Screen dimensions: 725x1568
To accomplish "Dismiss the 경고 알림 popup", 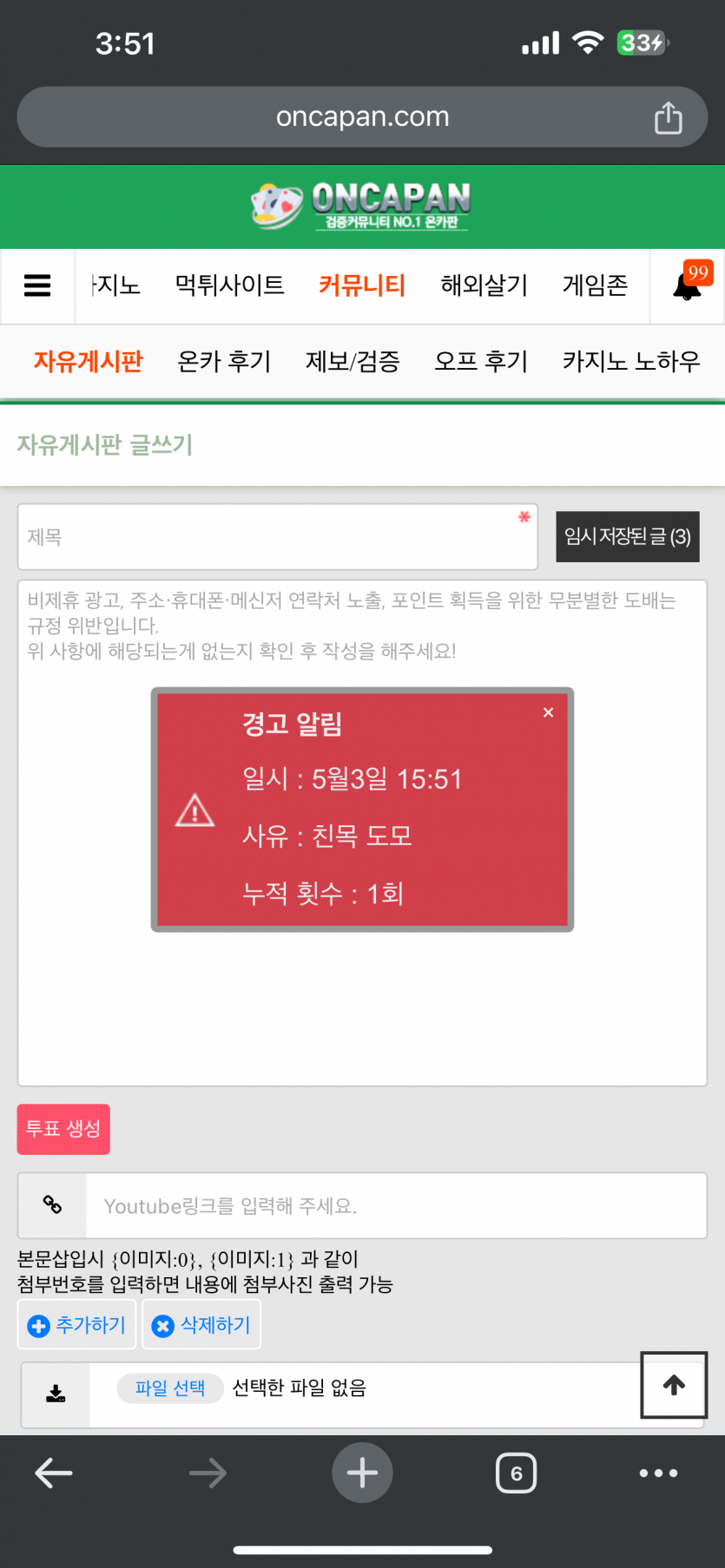I will click(548, 712).
